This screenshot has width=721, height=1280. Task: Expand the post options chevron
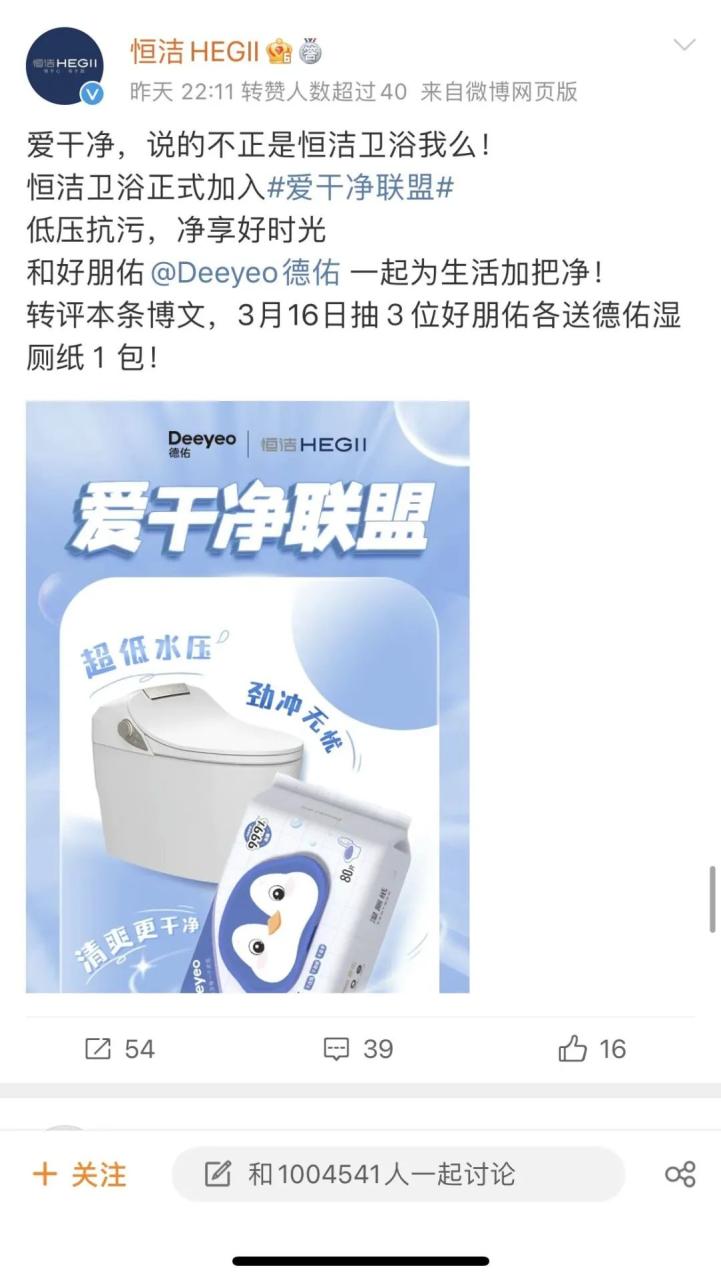(684, 45)
